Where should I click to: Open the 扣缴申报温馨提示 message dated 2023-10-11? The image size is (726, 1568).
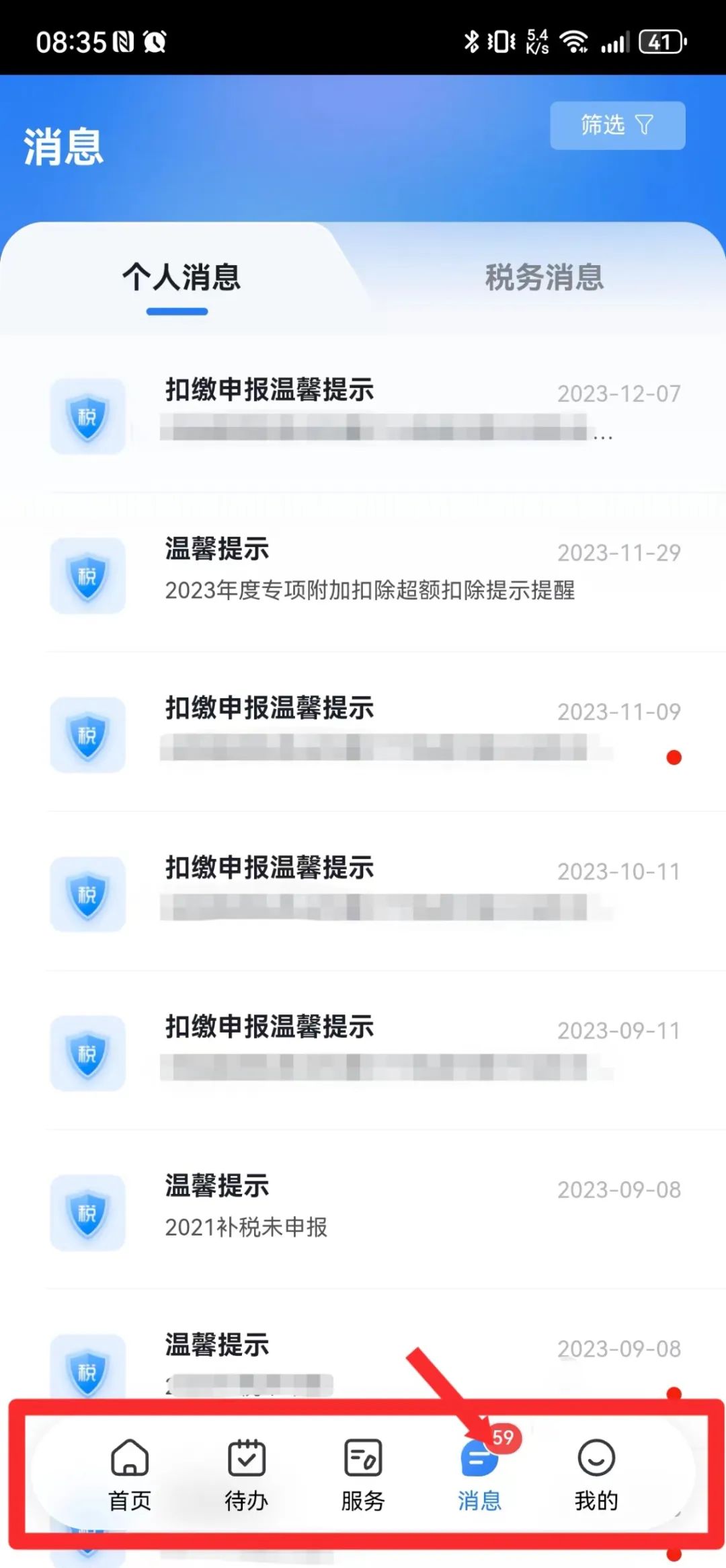click(363, 891)
